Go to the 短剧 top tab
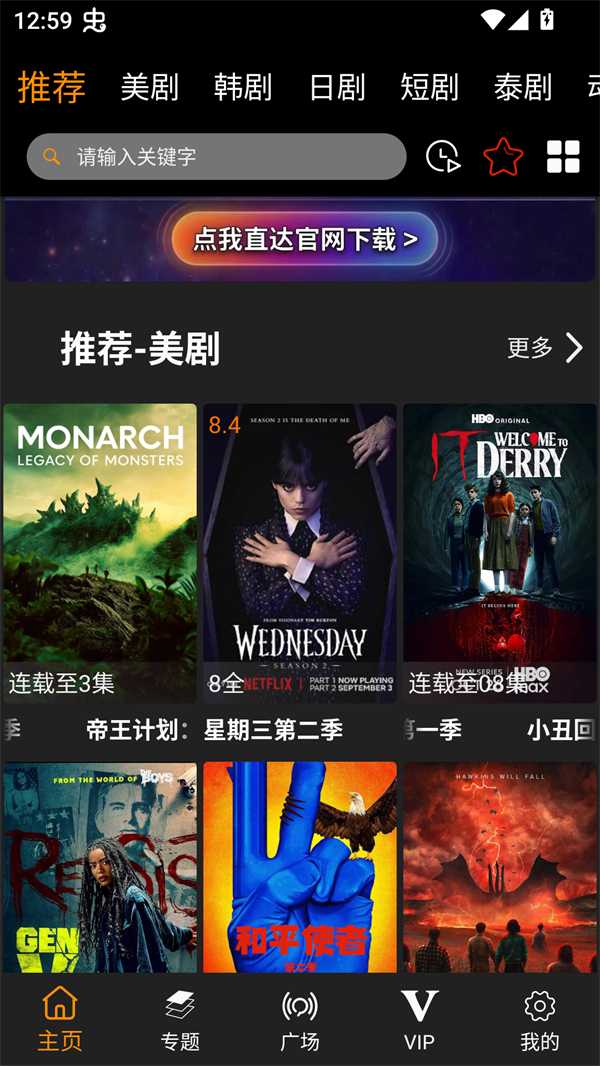Image resolution: width=600 pixels, height=1066 pixels. coord(430,88)
